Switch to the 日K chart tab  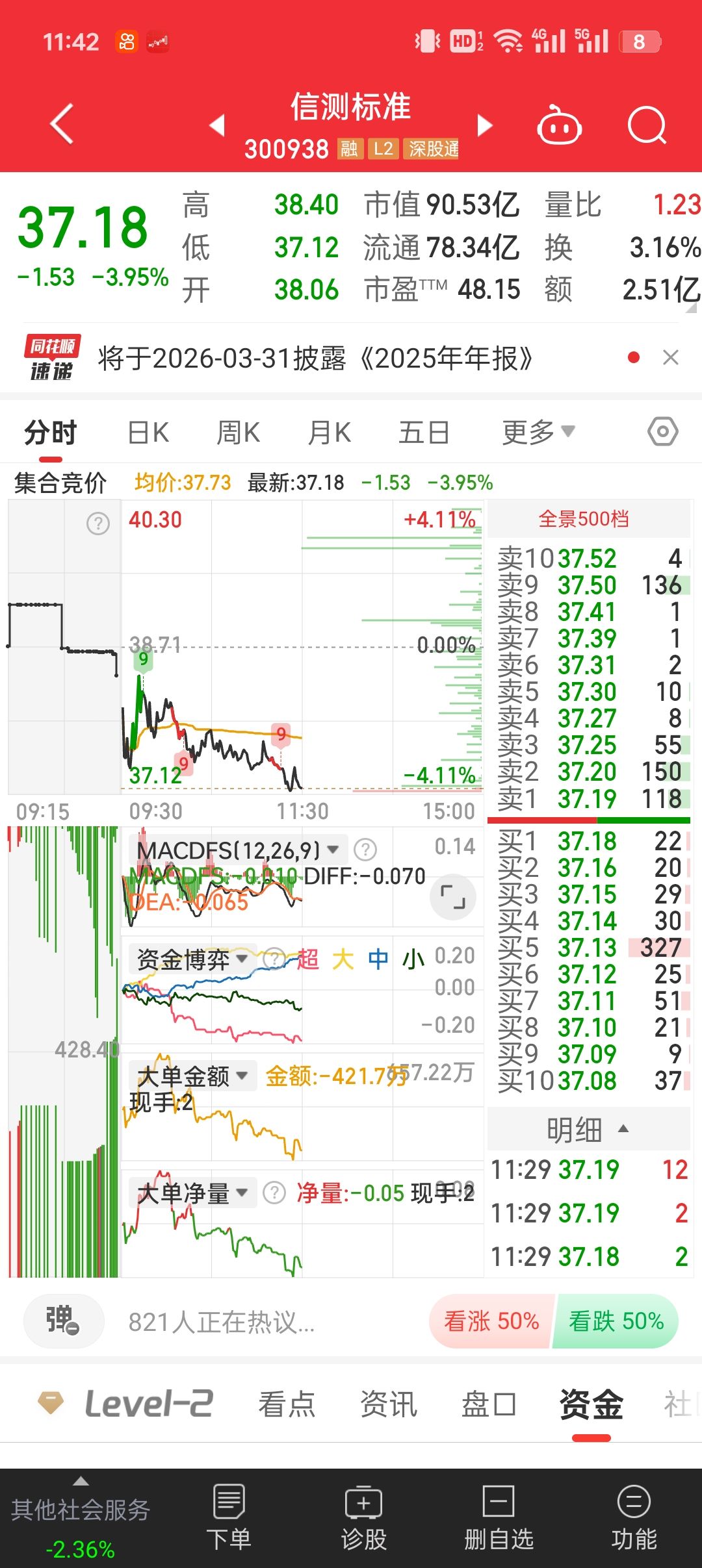(148, 433)
